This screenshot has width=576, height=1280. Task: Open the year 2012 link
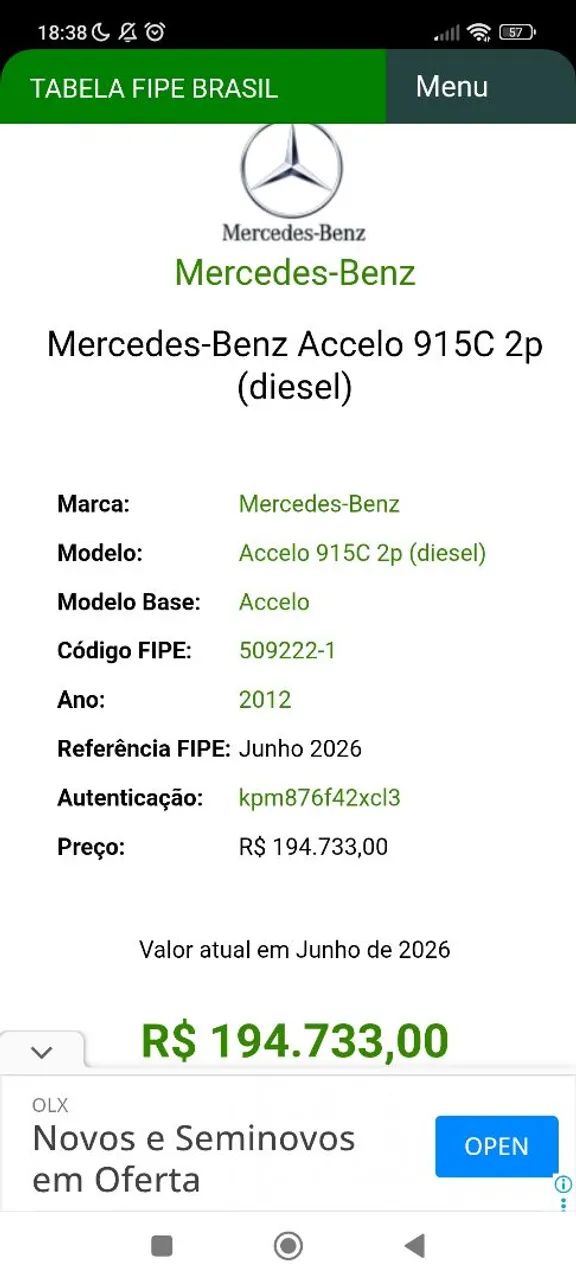[x=265, y=700]
